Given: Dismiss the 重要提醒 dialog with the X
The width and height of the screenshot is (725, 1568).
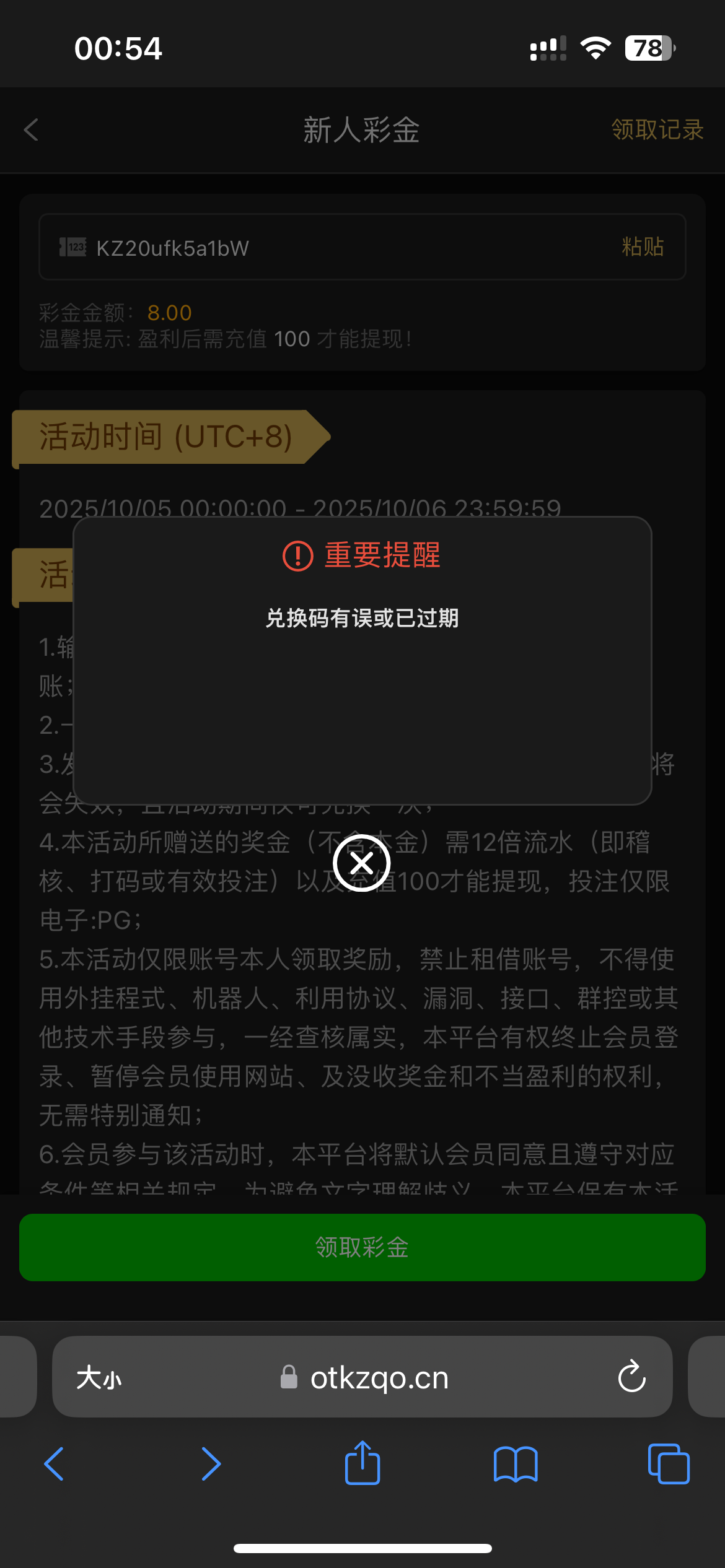Looking at the screenshot, I should [x=362, y=863].
